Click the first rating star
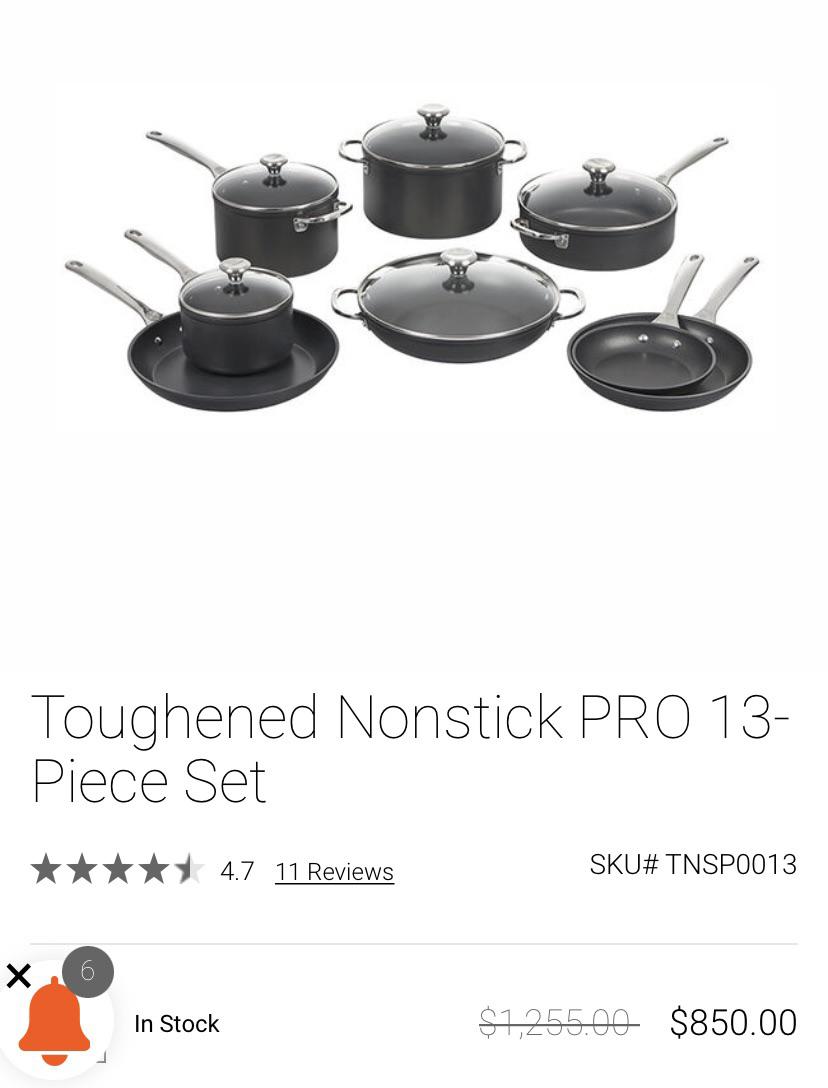Screen dimensions: 828x1088 (x=46, y=869)
